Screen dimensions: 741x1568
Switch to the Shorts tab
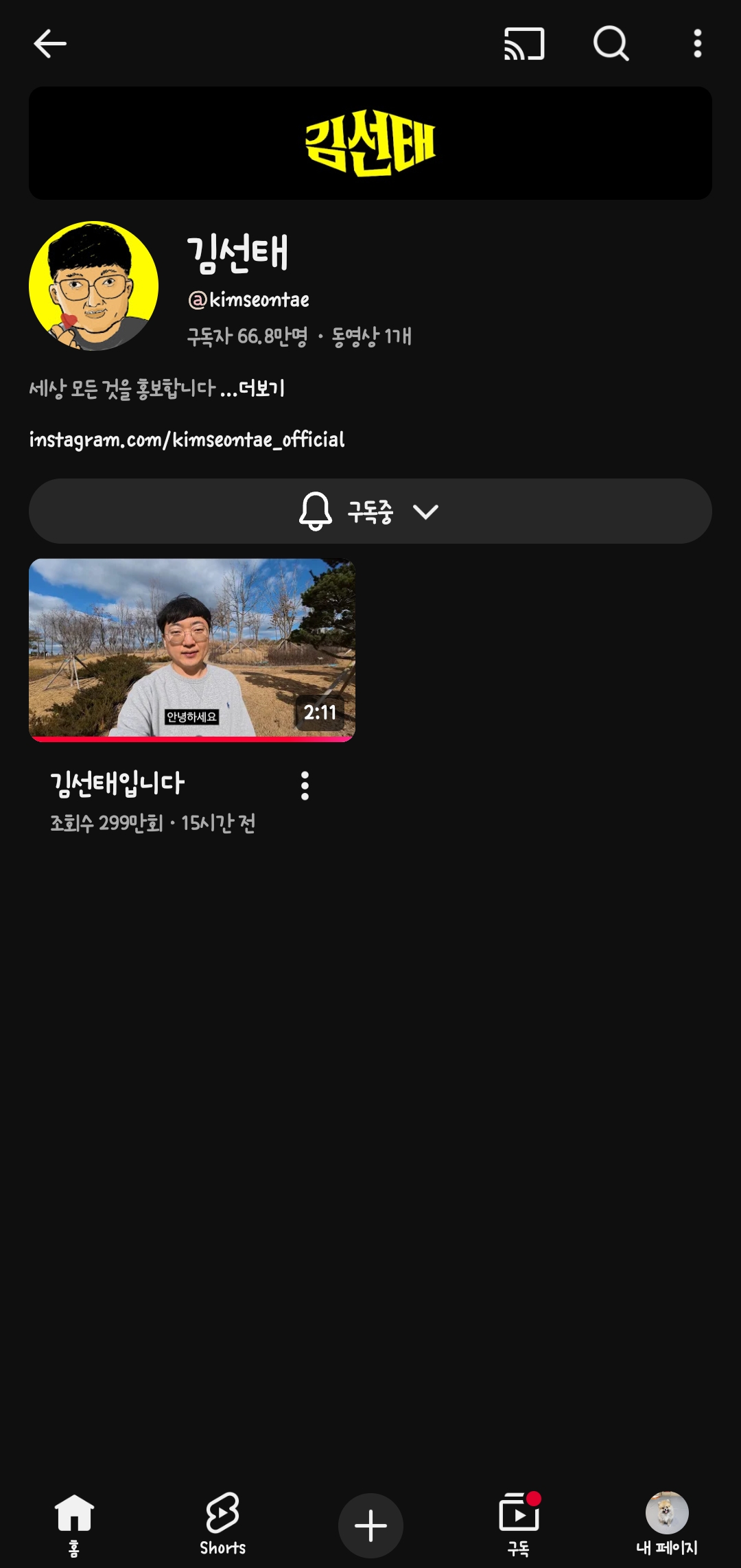(222, 1524)
